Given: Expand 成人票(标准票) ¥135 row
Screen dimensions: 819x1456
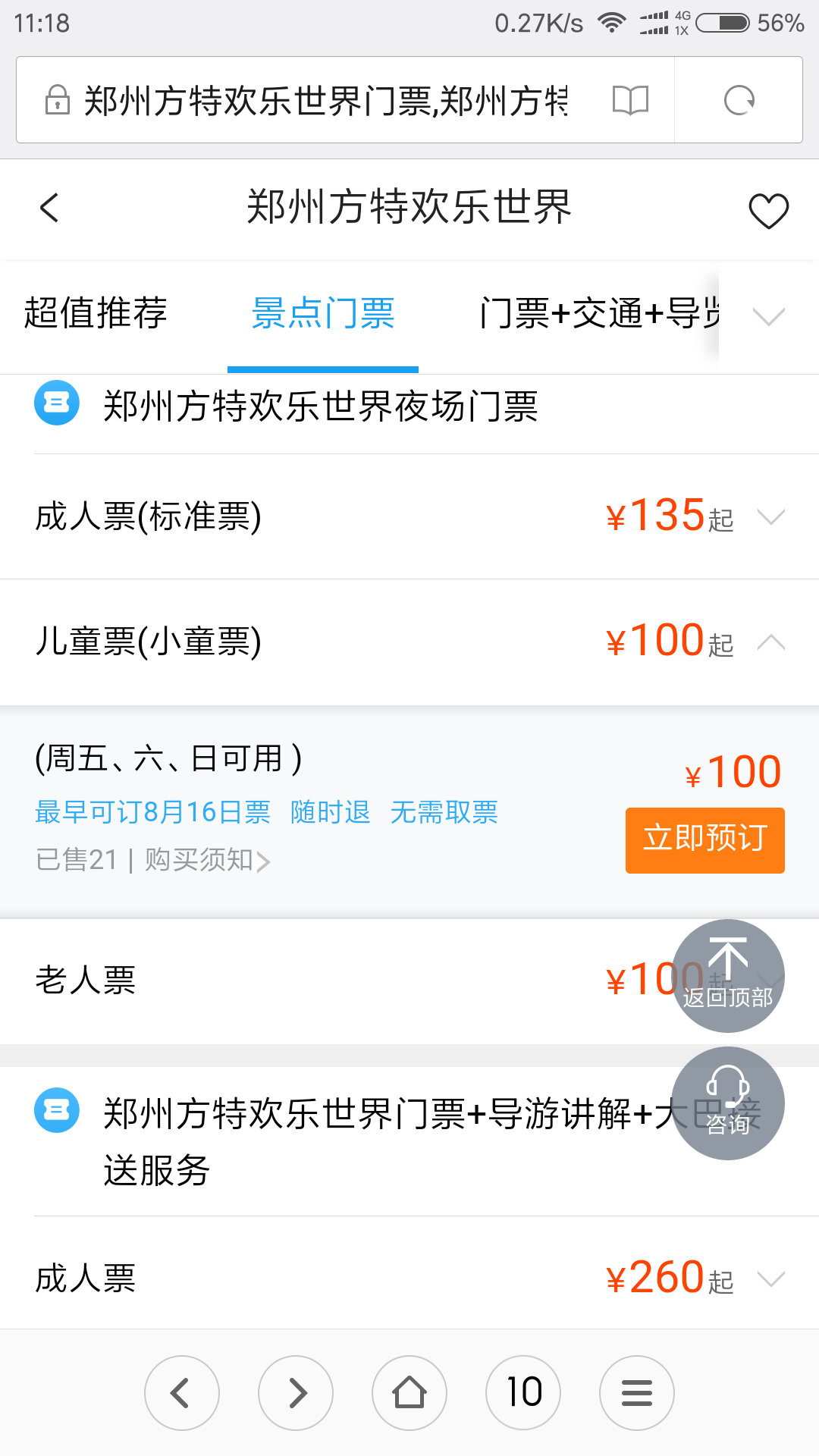Looking at the screenshot, I should point(409,516).
